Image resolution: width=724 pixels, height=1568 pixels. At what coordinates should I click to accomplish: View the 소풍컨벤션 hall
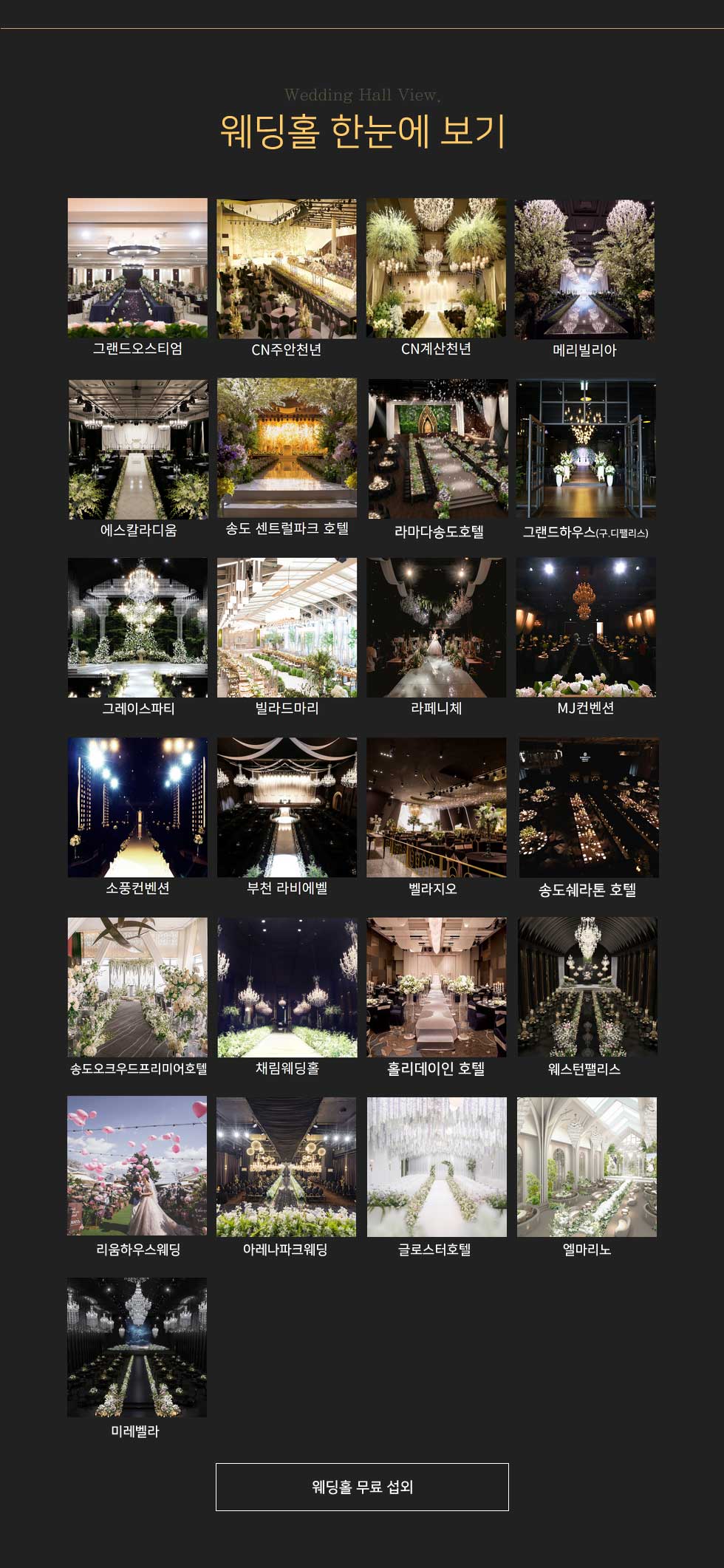(137, 807)
